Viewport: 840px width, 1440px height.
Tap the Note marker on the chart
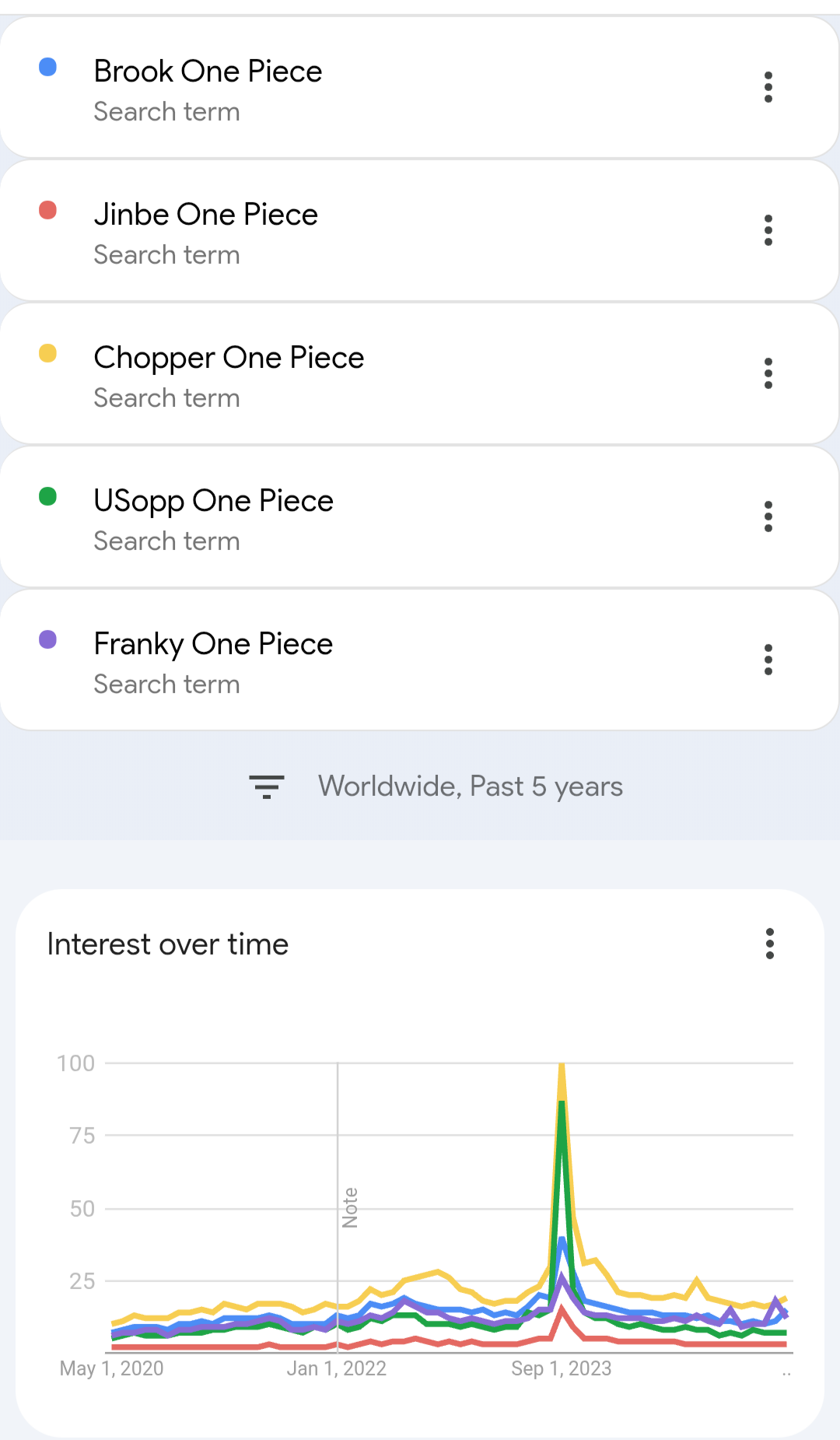point(350,1207)
